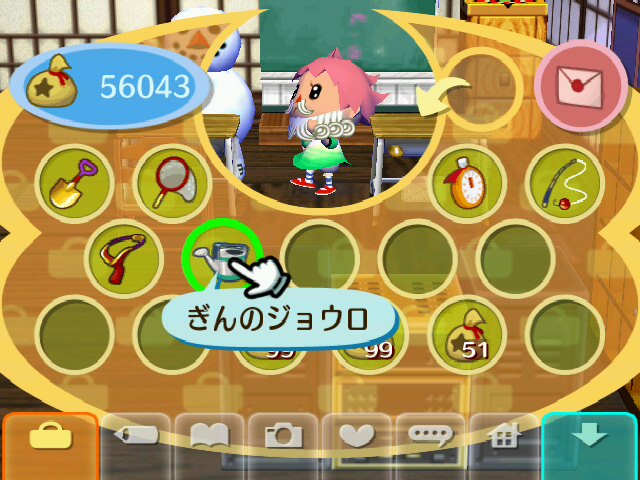Image resolution: width=640 pixels, height=480 pixels.
Task: Select the slingshot item
Action: (123, 257)
